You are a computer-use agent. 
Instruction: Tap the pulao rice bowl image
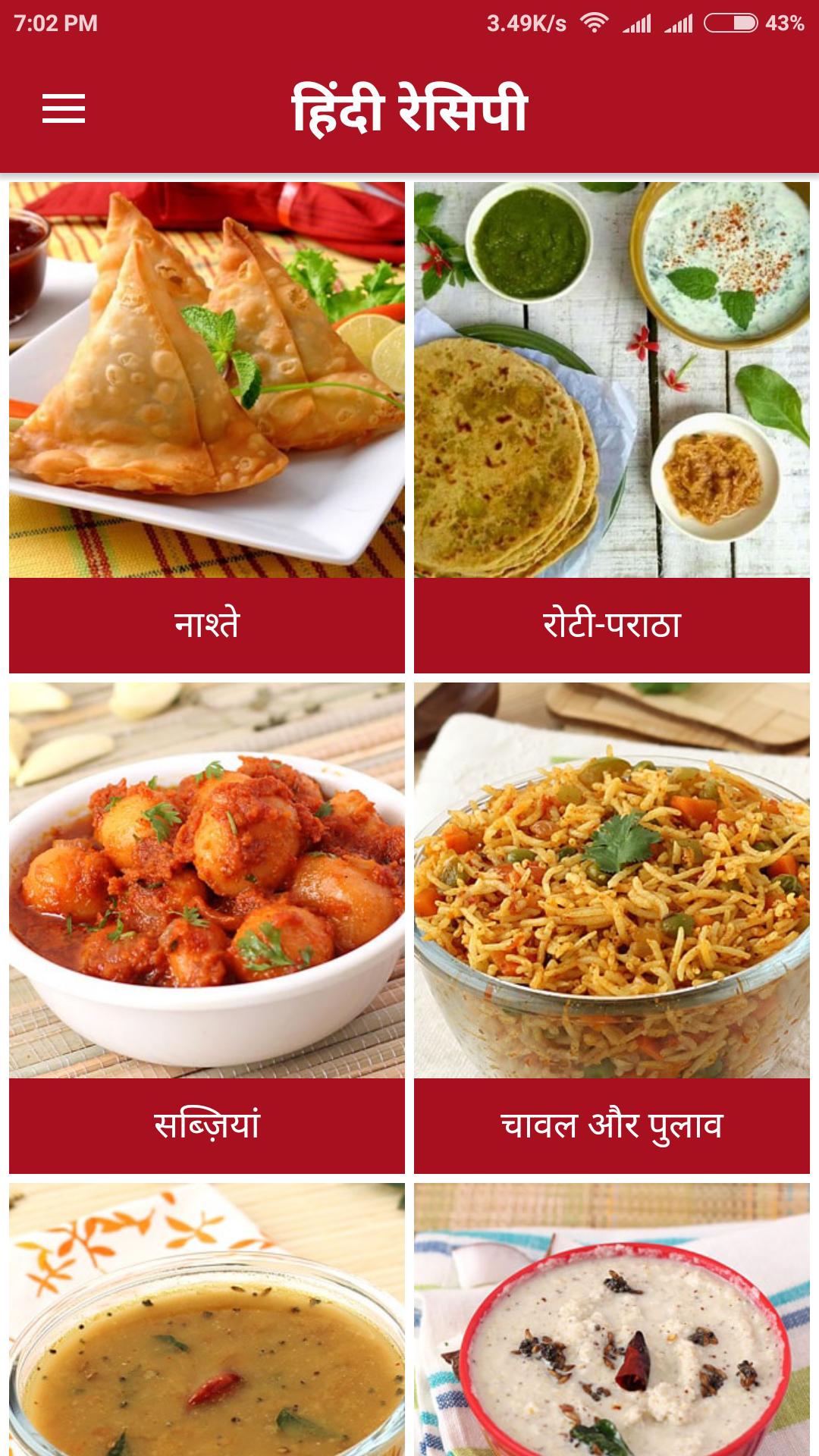click(x=614, y=887)
